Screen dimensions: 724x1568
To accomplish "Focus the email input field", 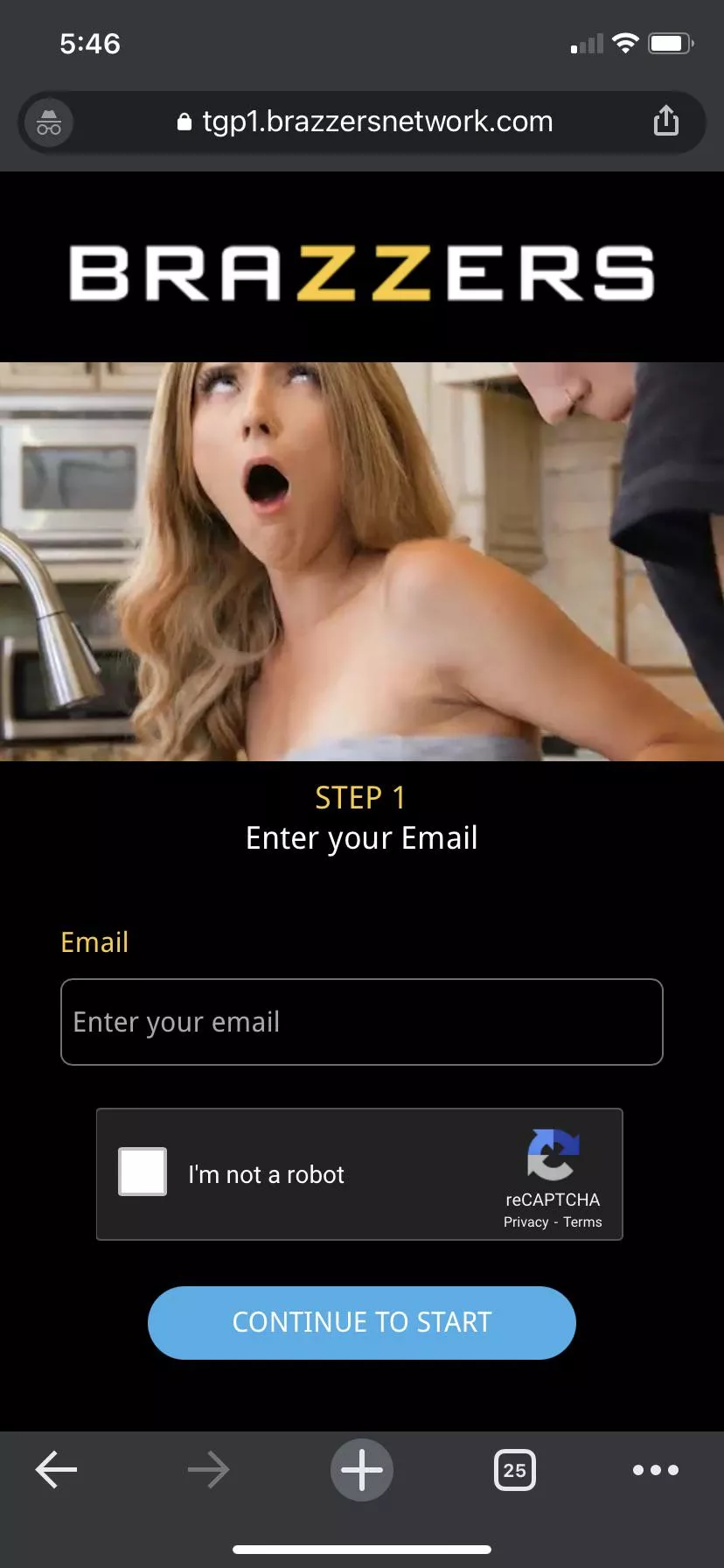I will (x=362, y=1022).
